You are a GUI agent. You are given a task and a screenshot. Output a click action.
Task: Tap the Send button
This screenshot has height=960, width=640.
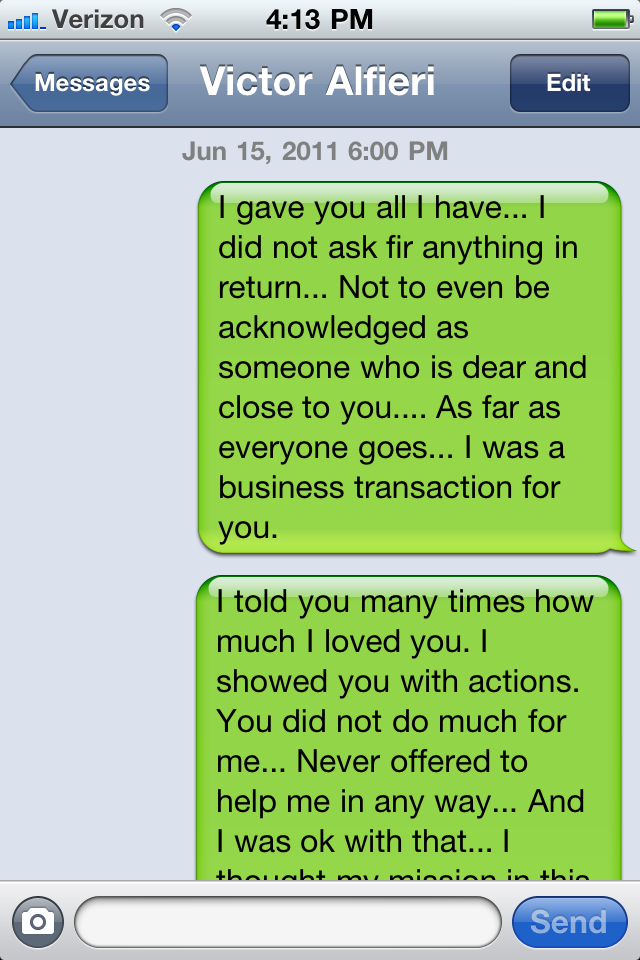click(568, 921)
